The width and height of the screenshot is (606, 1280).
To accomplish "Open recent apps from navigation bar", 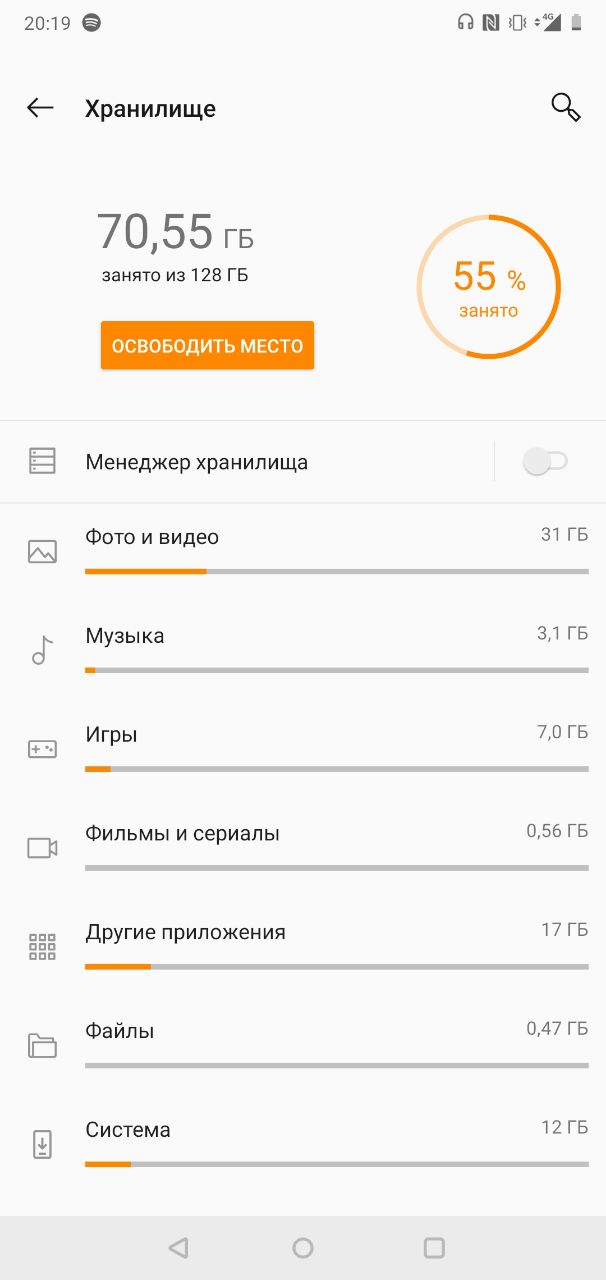I will point(434,1247).
